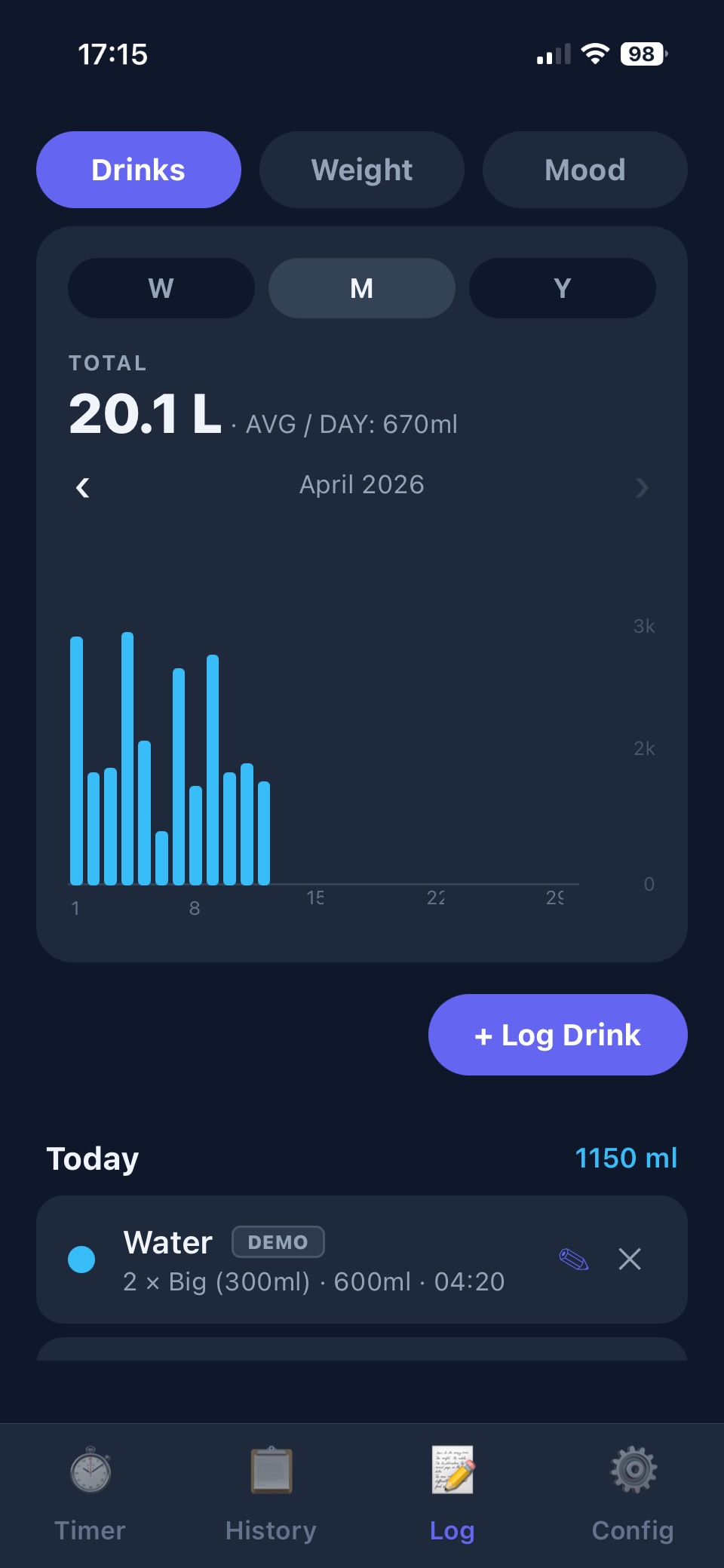Viewport: 724px width, 1568px height.
Task: Edit the Water entry with the pencil
Action: click(x=573, y=1259)
